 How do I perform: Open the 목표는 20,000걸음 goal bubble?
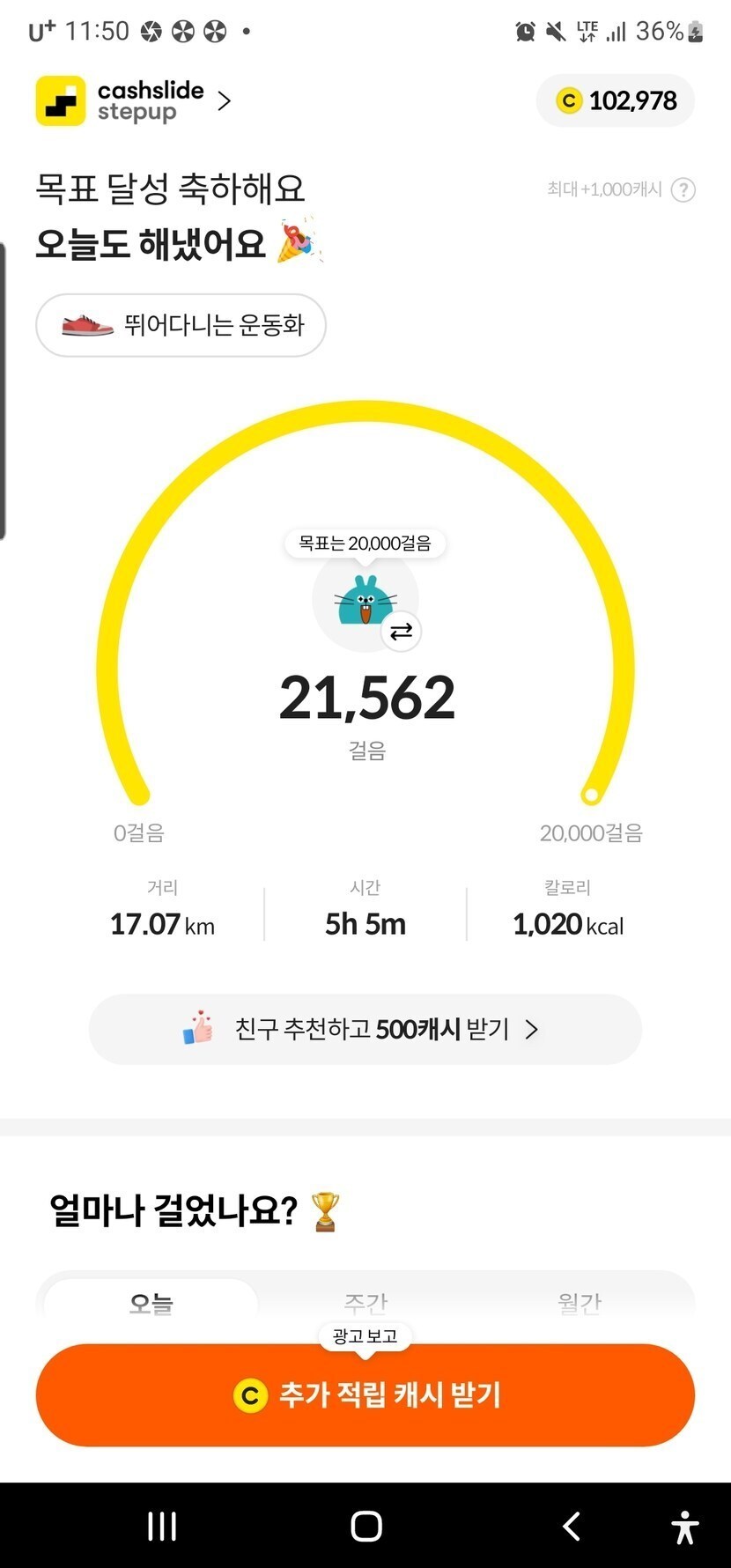coord(365,543)
